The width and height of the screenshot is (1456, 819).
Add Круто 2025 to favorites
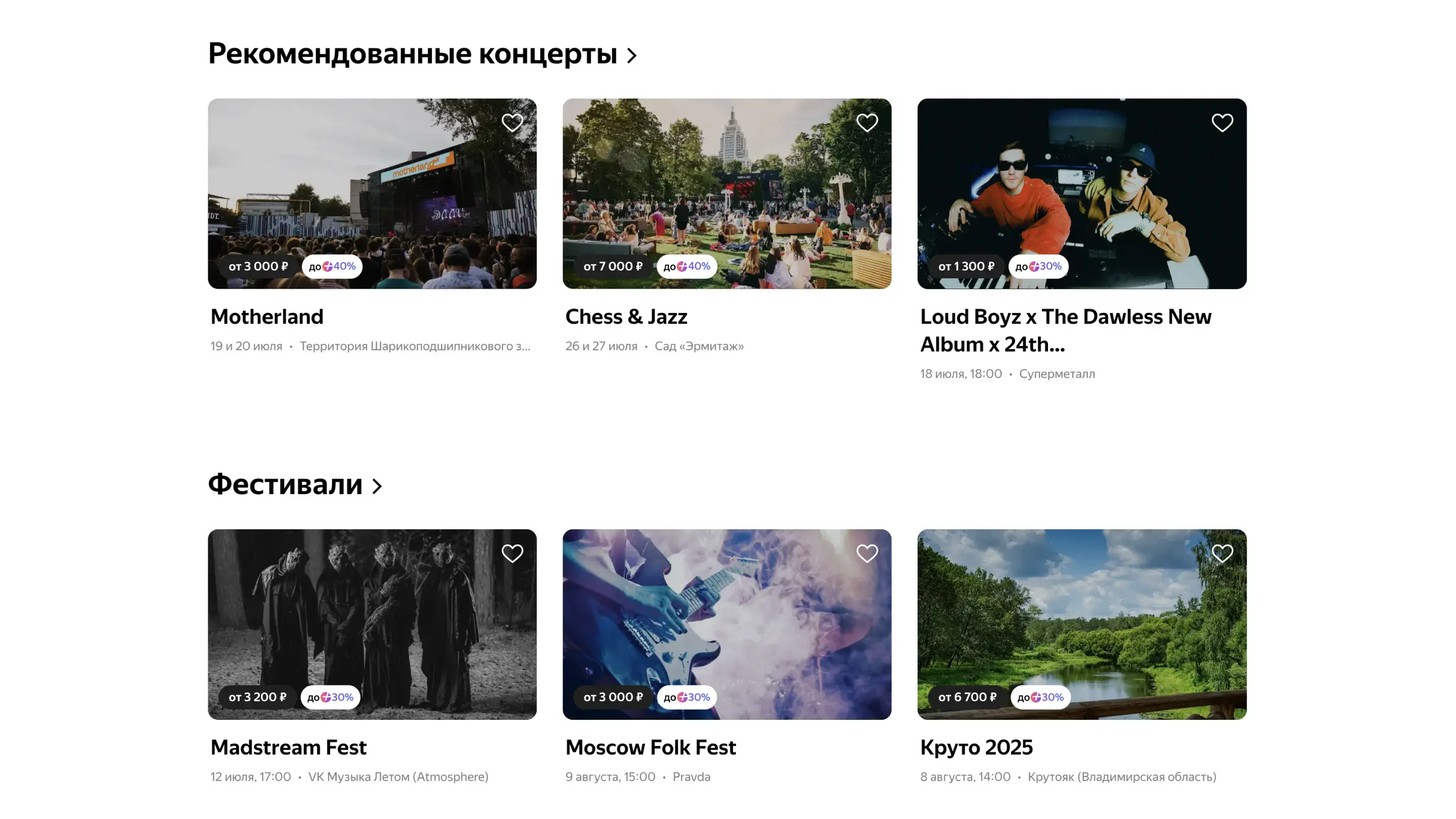click(x=1222, y=554)
